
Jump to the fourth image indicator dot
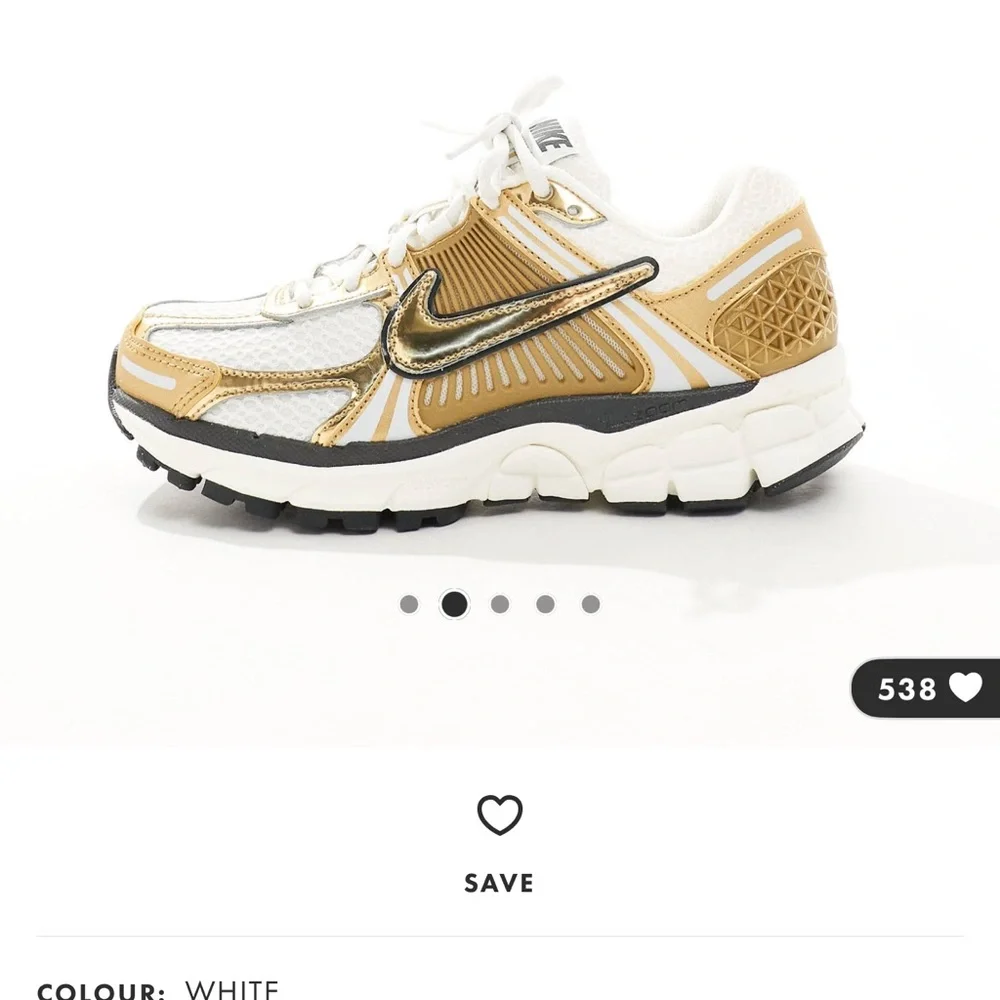pos(545,604)
